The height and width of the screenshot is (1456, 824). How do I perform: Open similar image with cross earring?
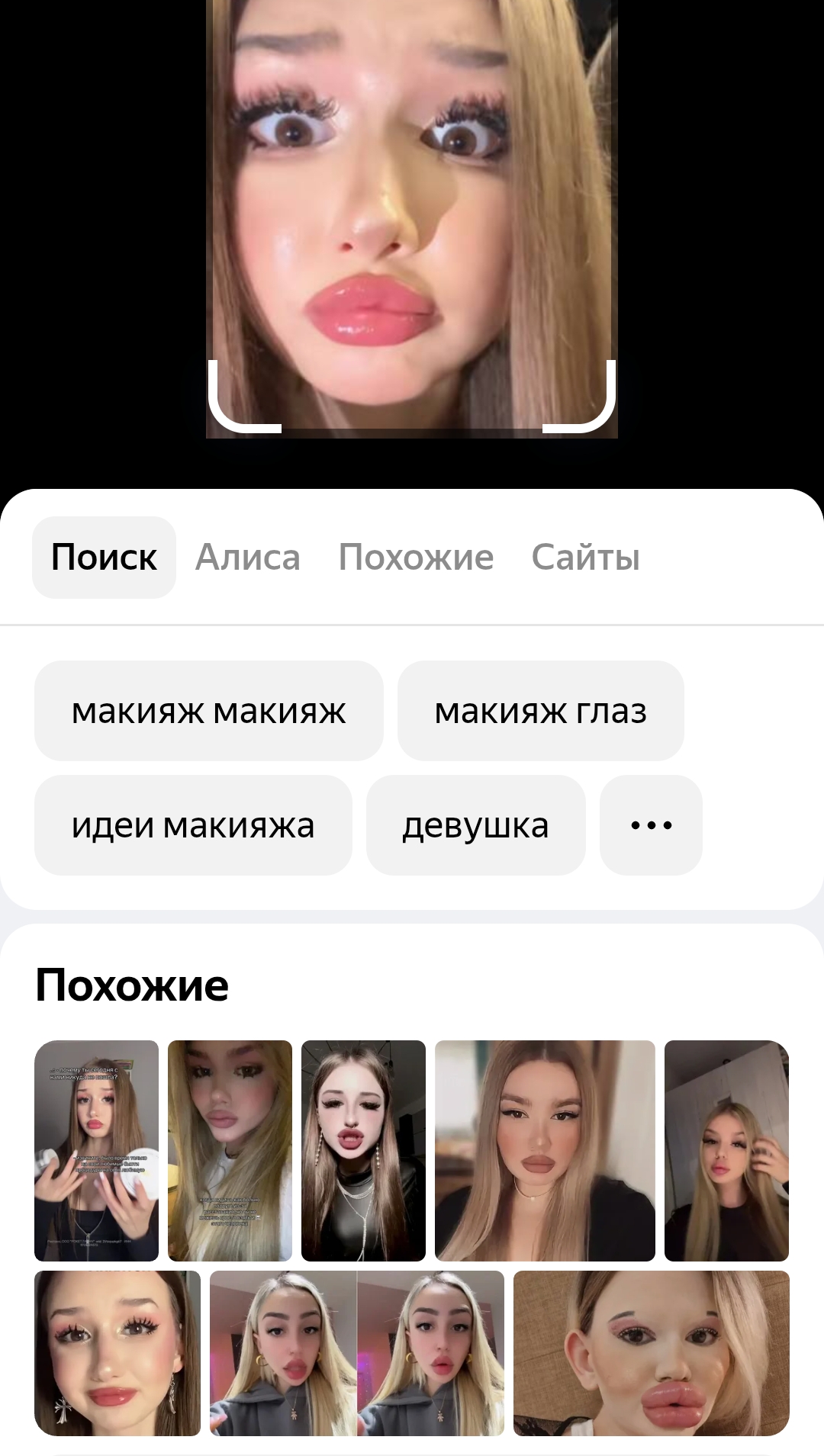(117, 1353)
